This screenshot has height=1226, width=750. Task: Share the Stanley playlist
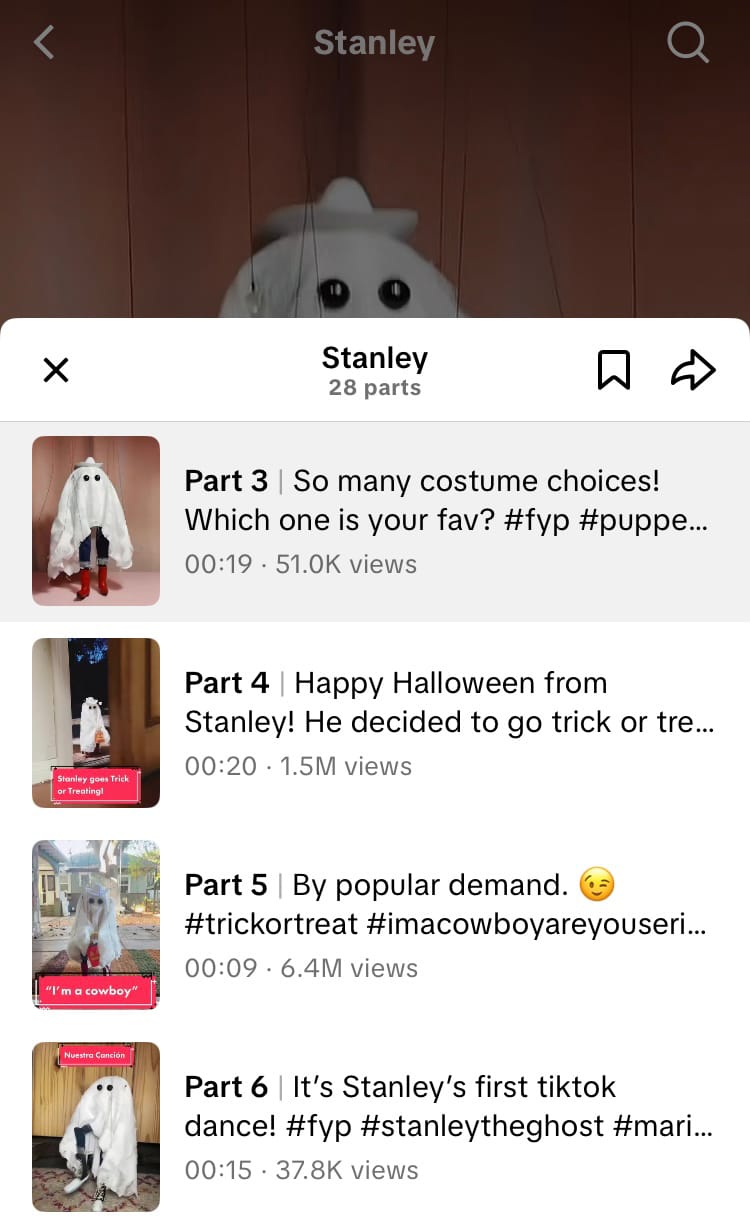point(693,370)
